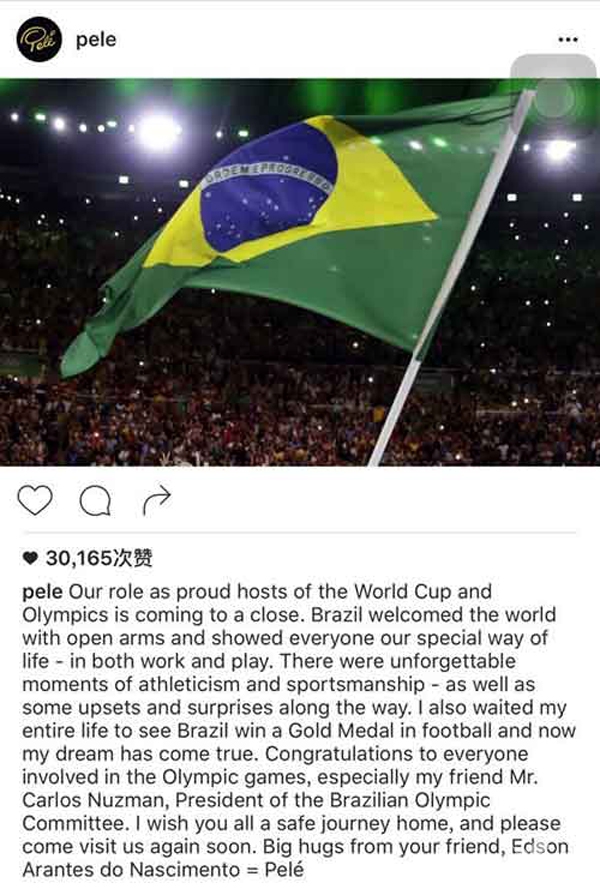Open the Brazil flag photo
The width and height of the screenshot is (600, 889).
pyautogui.click(x=300, y=272)
